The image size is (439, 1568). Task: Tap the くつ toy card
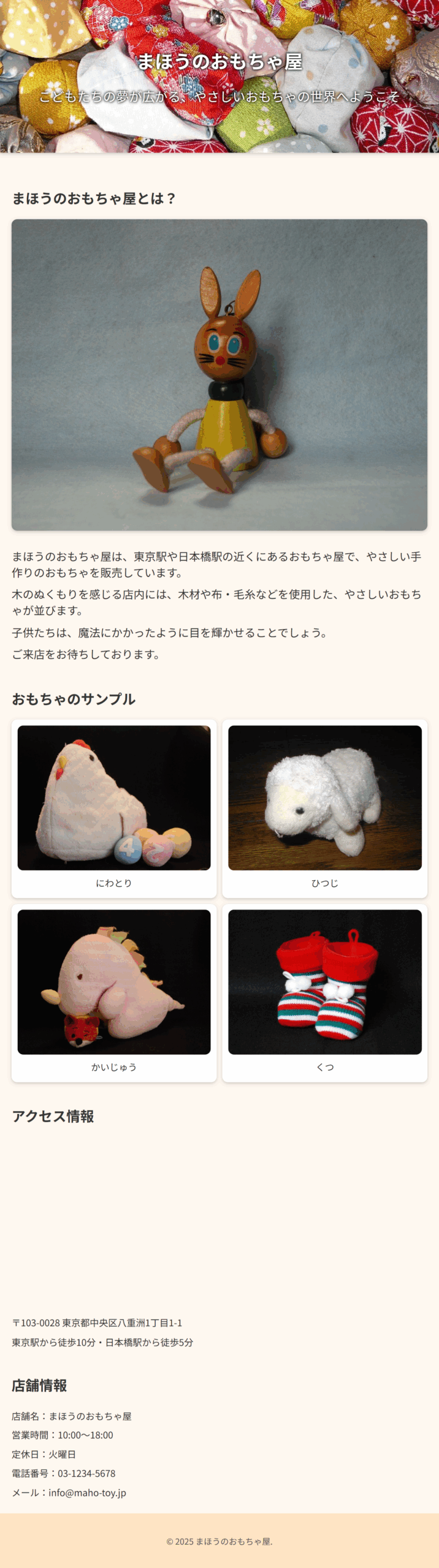point(324,992)
